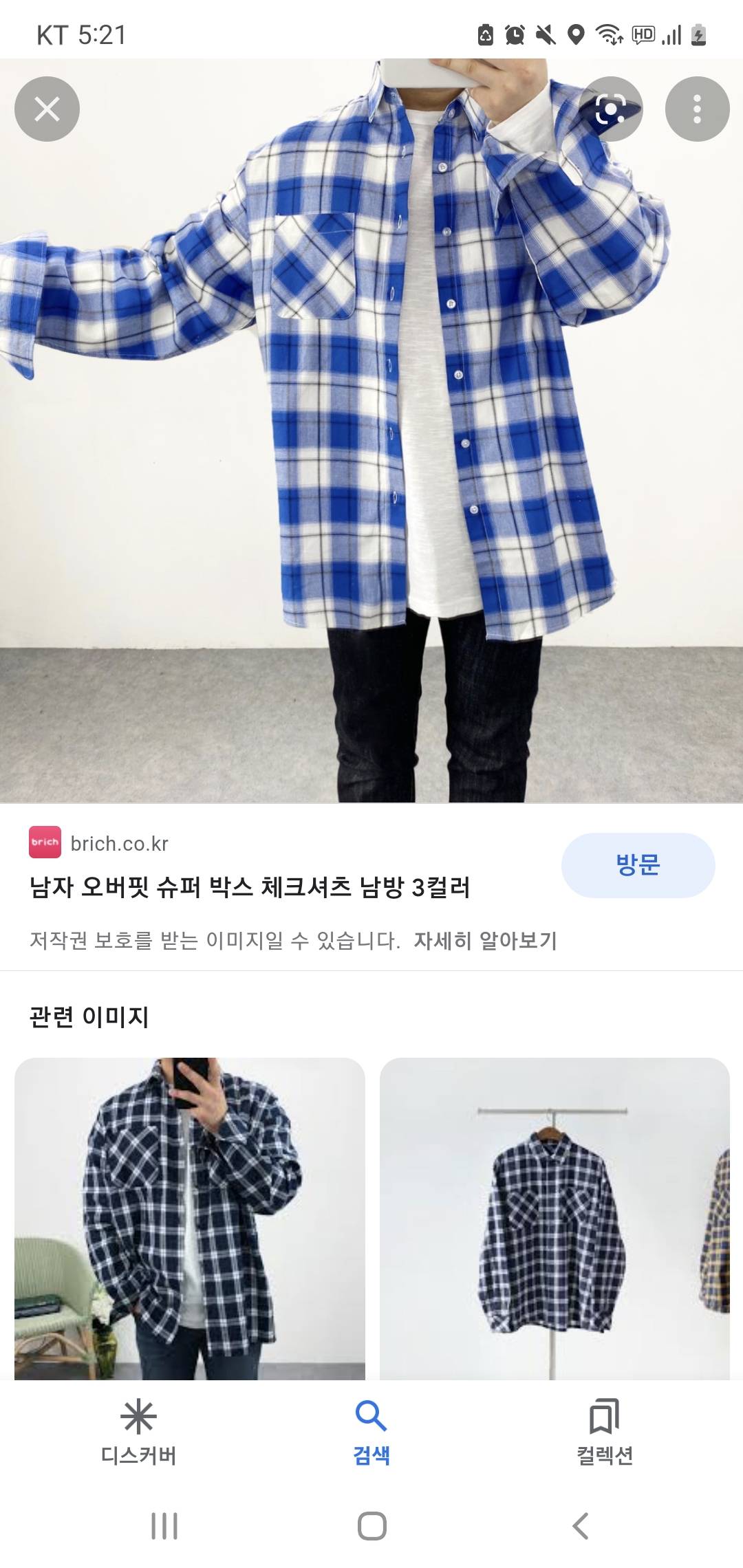The image size is (743, 1568).
Task: Switch to the 검색 tab
Action: coord(371,1433)
